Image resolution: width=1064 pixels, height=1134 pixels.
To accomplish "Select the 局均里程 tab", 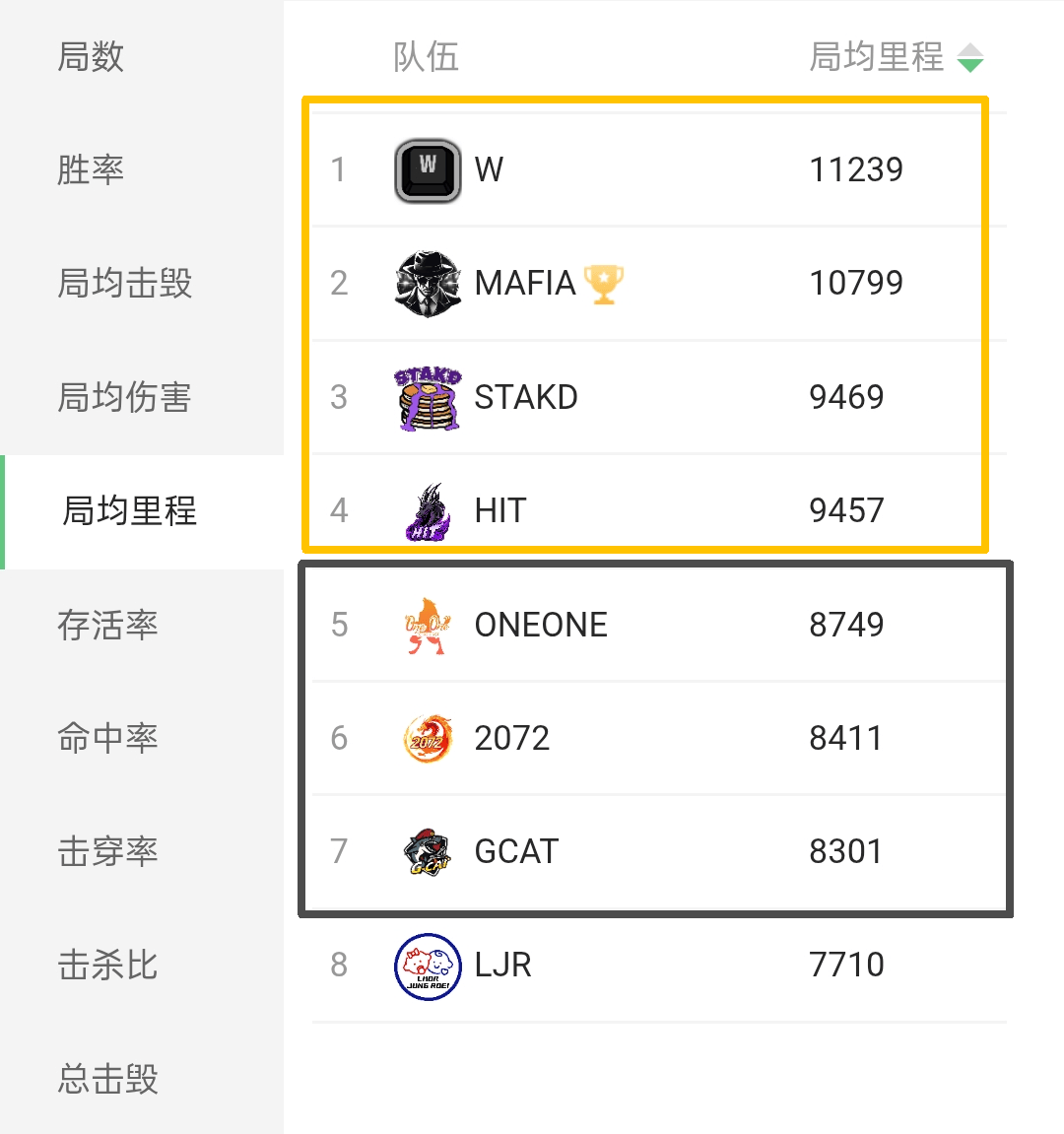I will [x=130, y=511].
